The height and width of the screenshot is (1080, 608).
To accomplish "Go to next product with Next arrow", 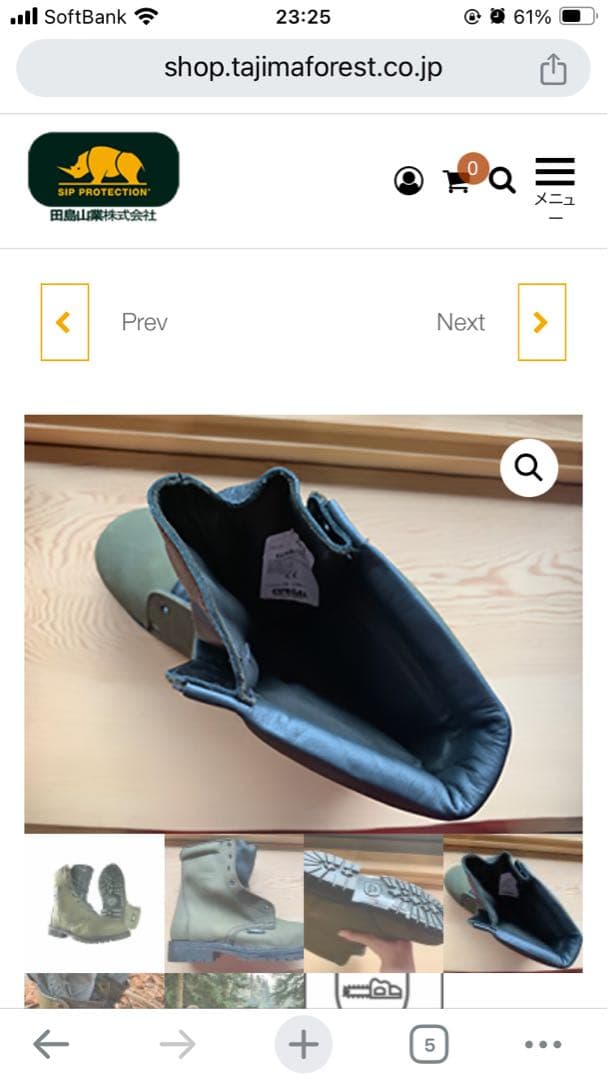I will point(541,322).
